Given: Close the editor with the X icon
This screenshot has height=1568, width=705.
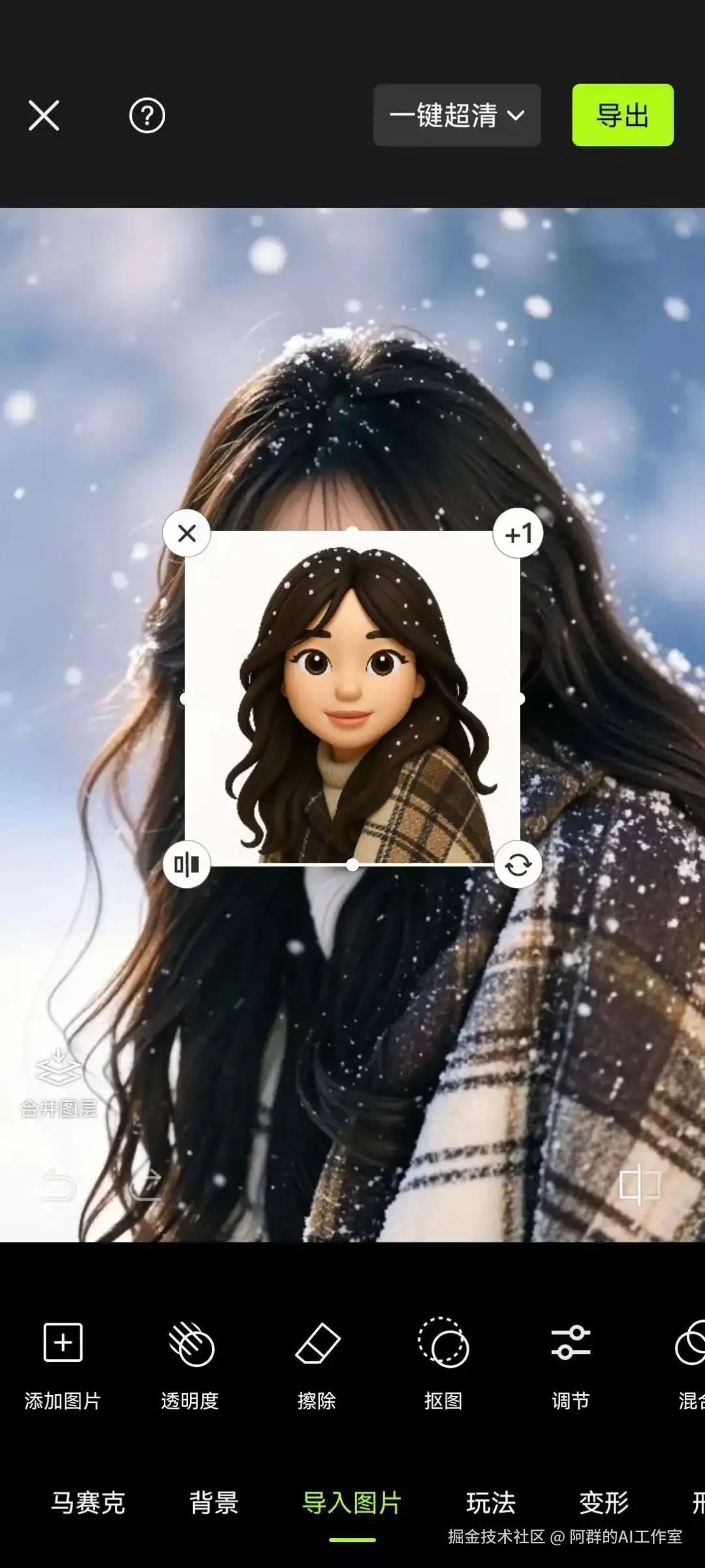Looking at the screenshot, I should [x=44, y=115].
